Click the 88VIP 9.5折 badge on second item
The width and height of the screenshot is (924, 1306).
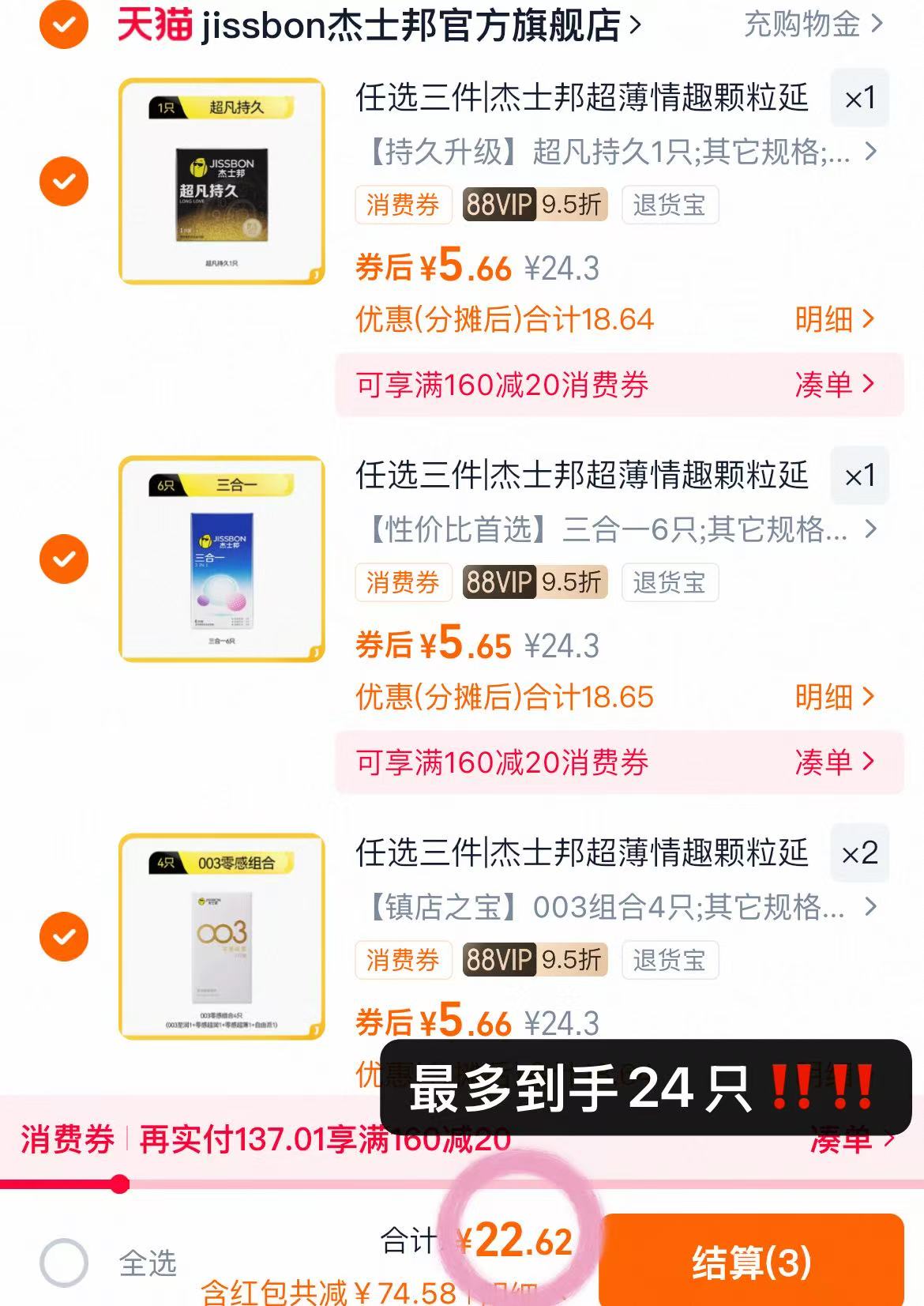(x=534, y=583)
